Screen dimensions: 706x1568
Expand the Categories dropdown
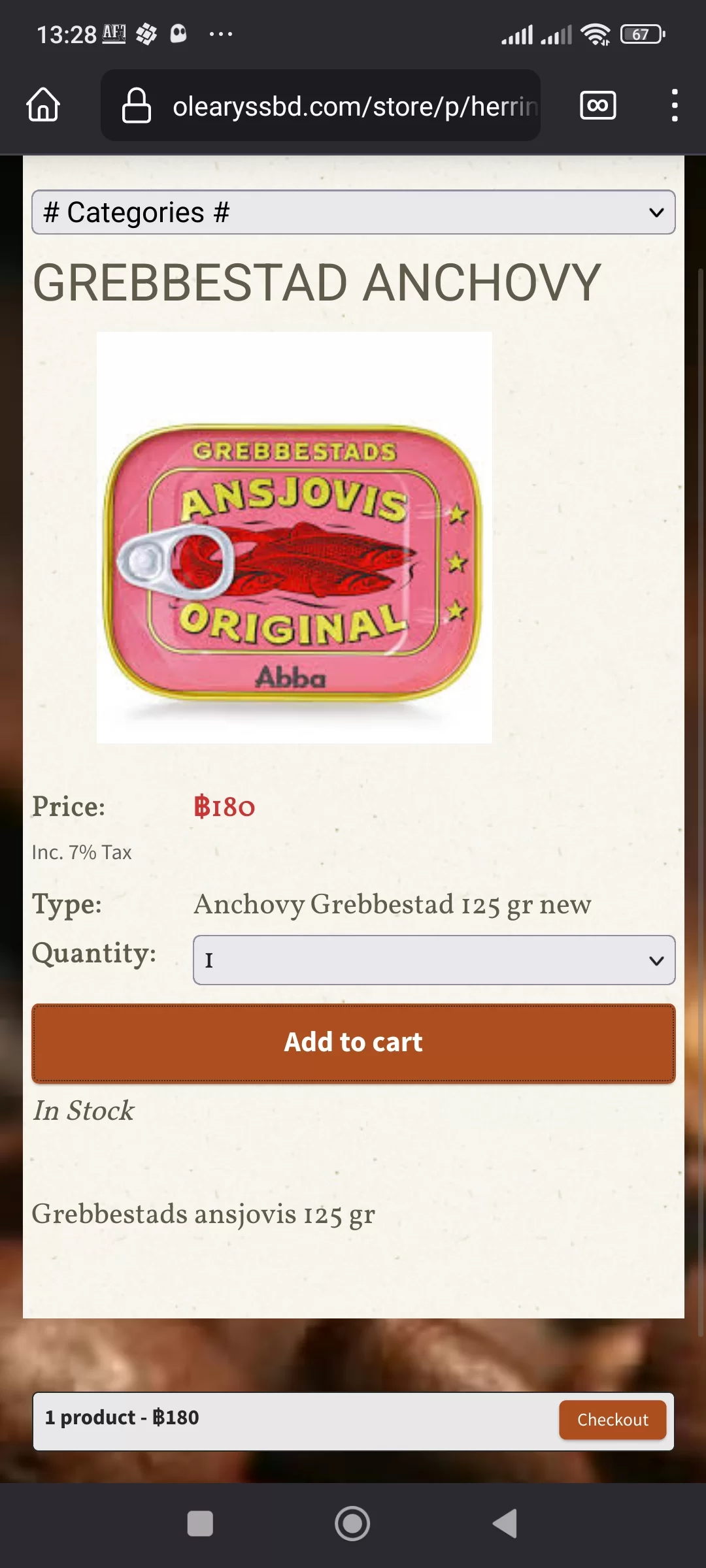point(353,212)
